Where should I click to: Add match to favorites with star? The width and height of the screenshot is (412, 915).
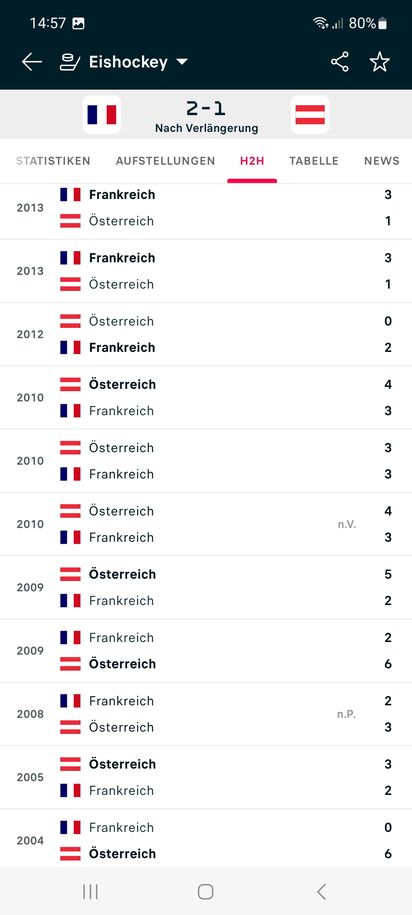380,62
